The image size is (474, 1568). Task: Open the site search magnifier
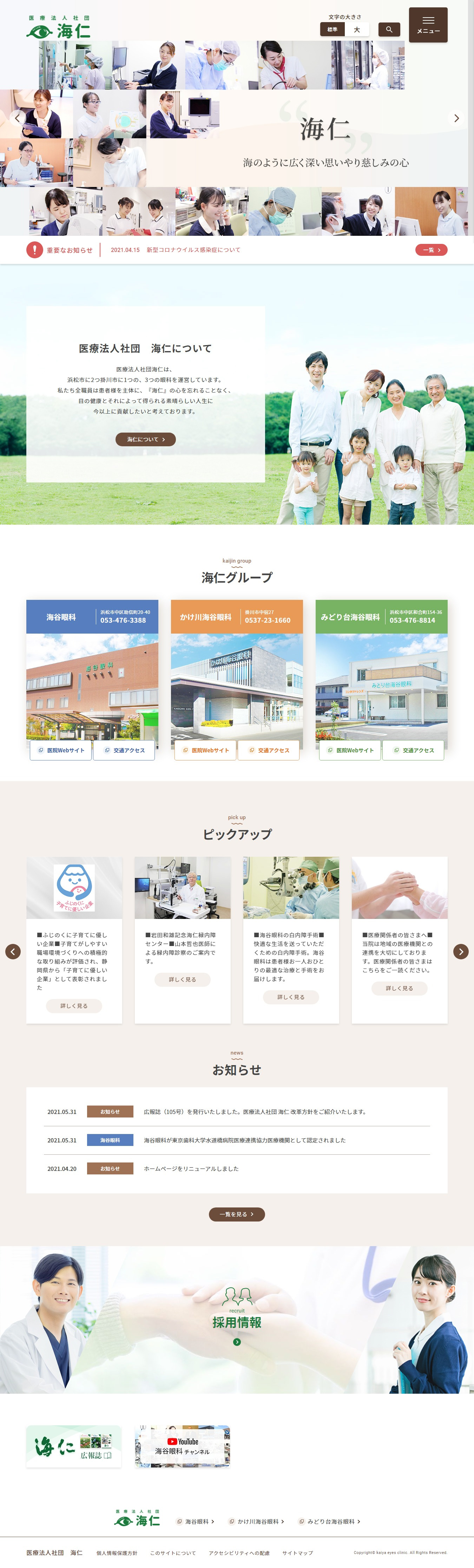tap(389, 29)
